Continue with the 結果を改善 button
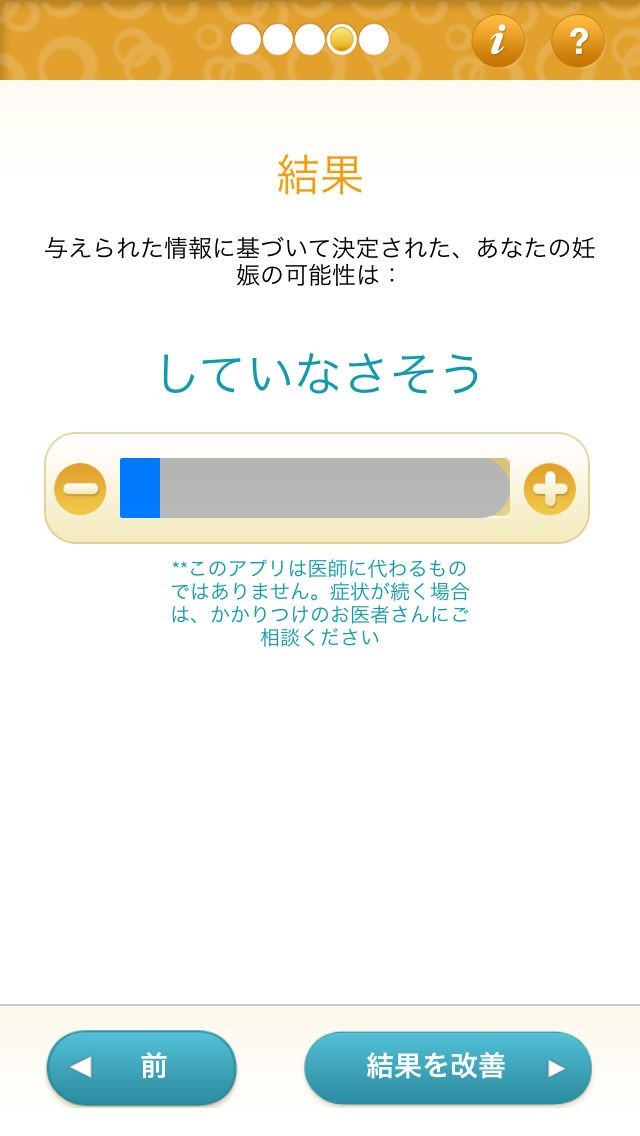The height and width of the screenshot is (1136, 640). tap(448, 1067)
